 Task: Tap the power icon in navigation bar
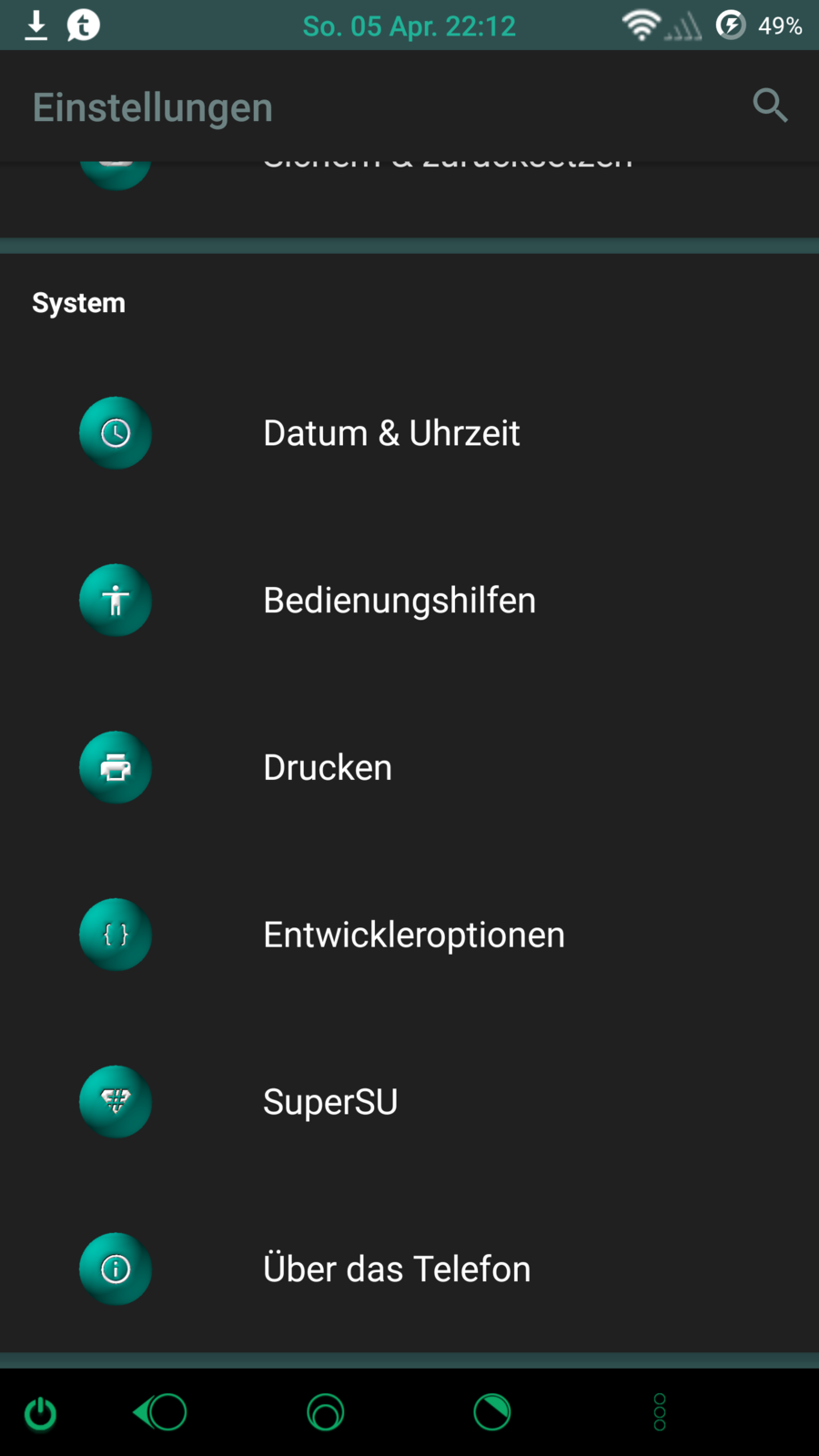(x=40, y=1414)
